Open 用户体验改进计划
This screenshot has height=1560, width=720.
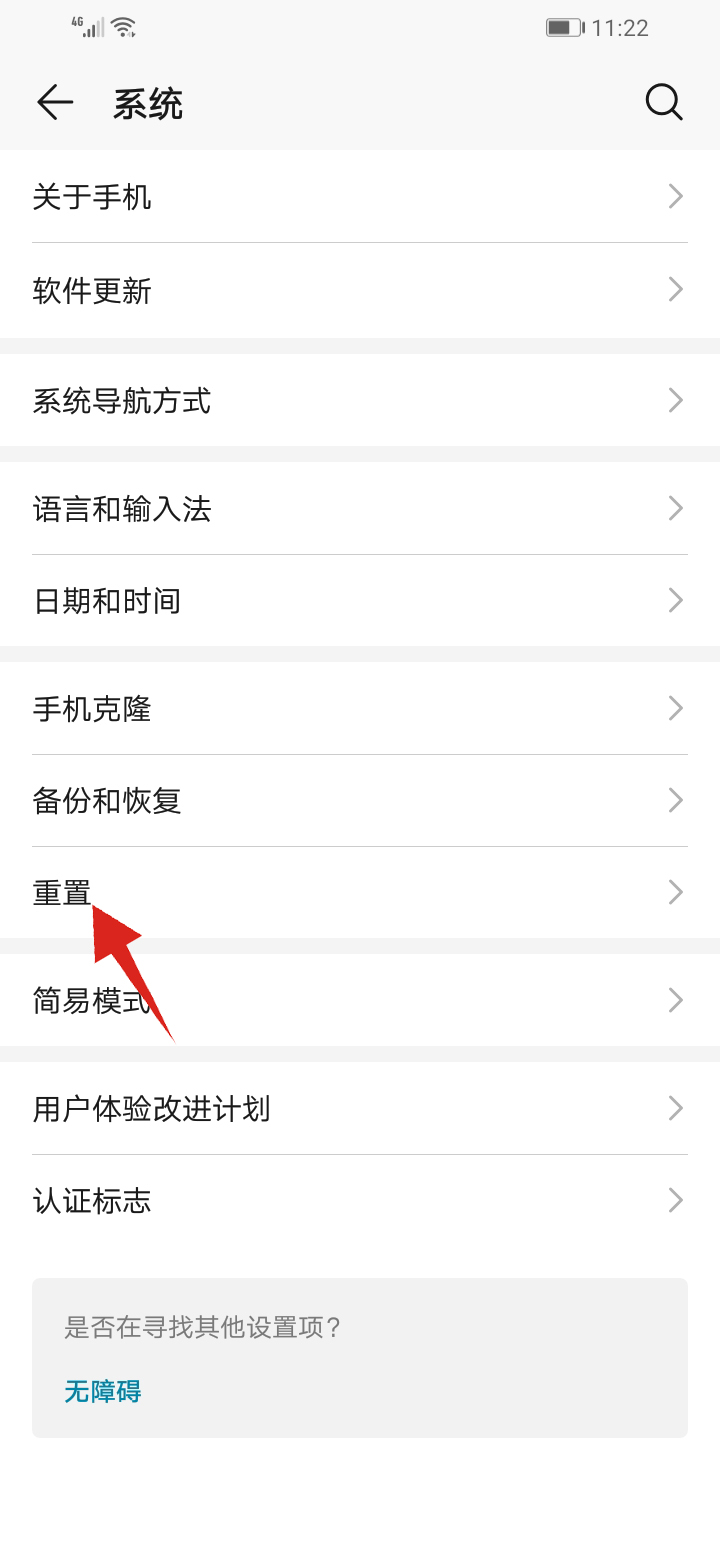[x=360, y=1109]
